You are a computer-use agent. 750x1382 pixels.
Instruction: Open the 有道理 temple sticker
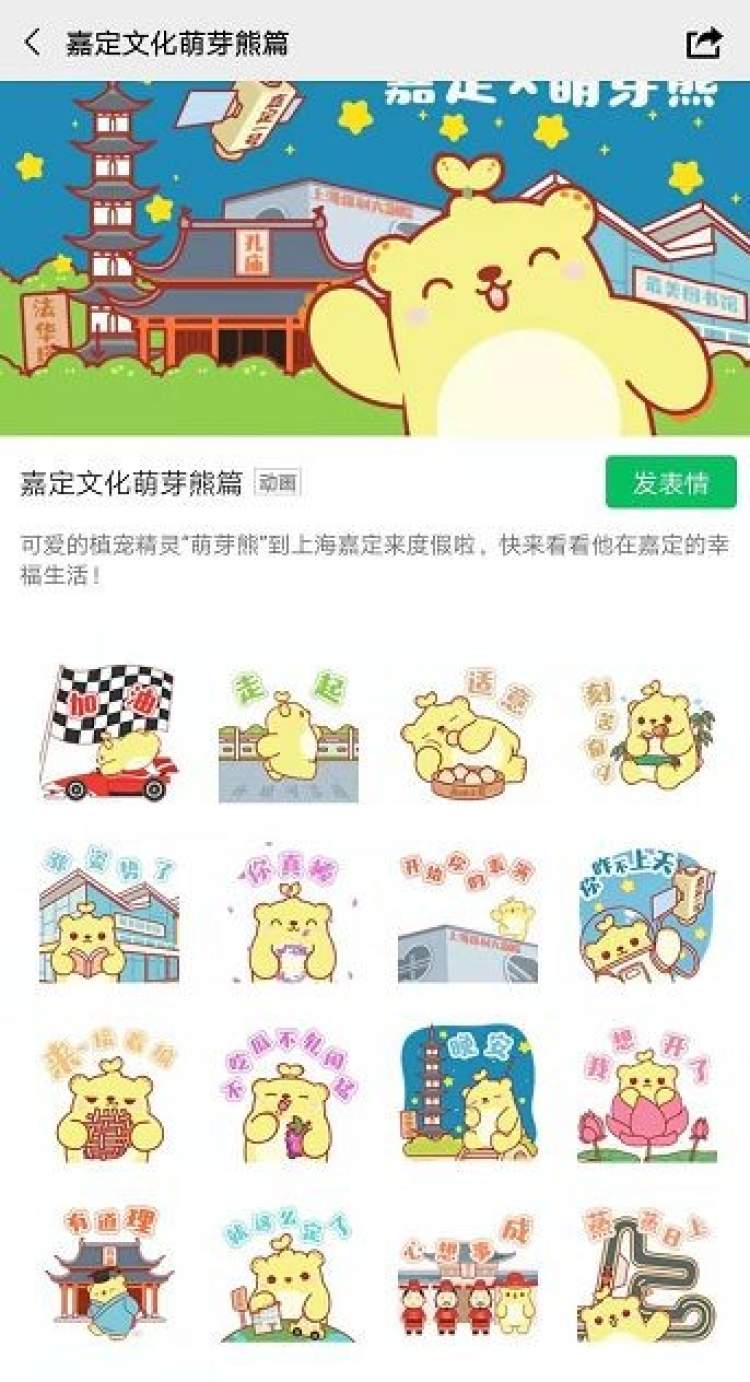click(x=110, y=1273)
